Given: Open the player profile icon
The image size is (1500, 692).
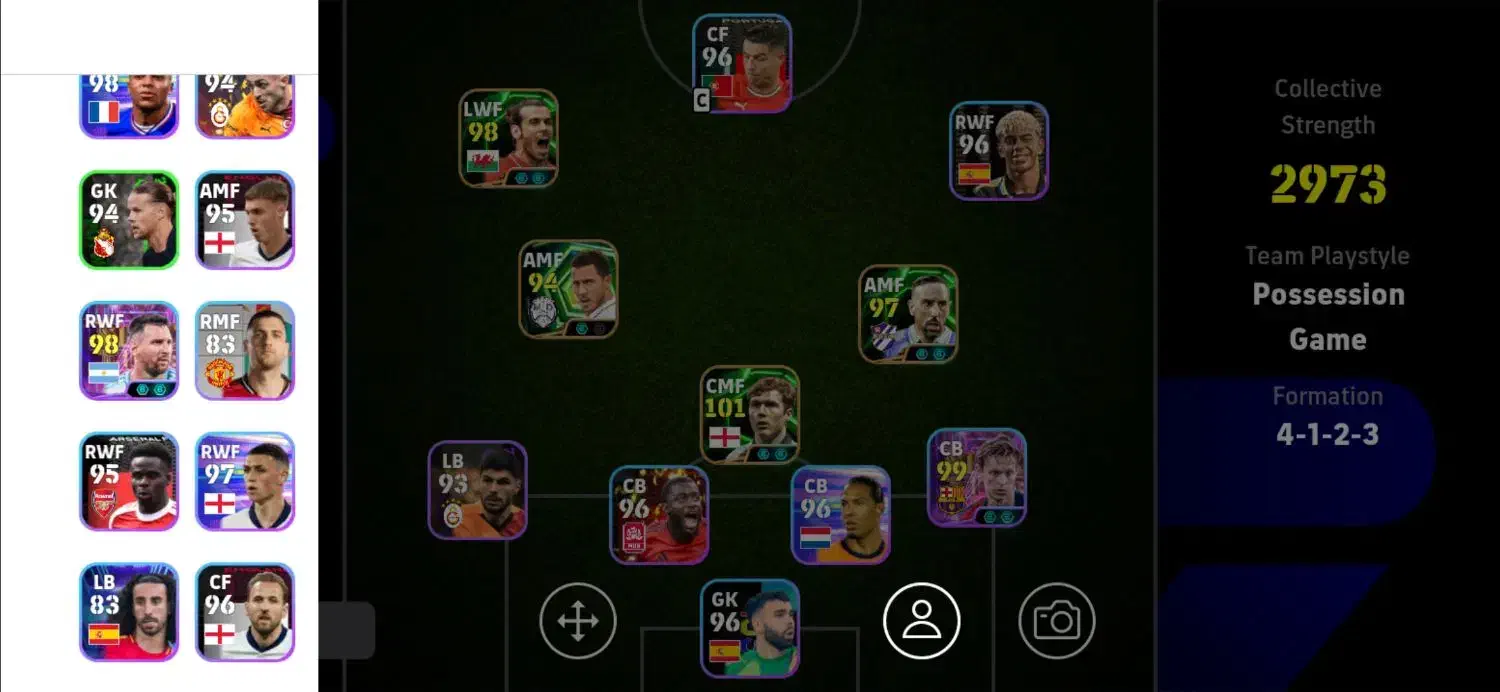Looking at the screenshot, I should [x=921, y=621].
